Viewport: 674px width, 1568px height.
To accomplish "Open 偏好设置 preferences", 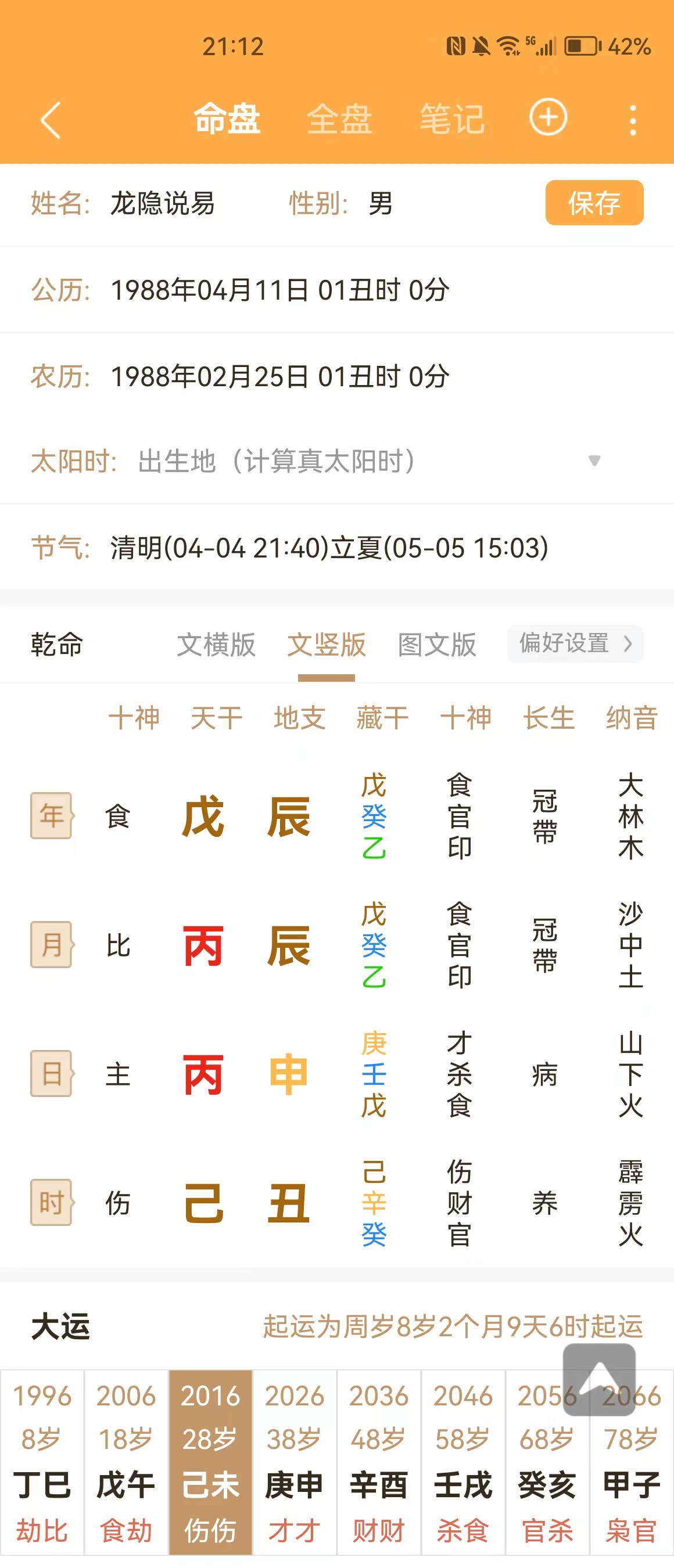I will [x=575, y=643].
